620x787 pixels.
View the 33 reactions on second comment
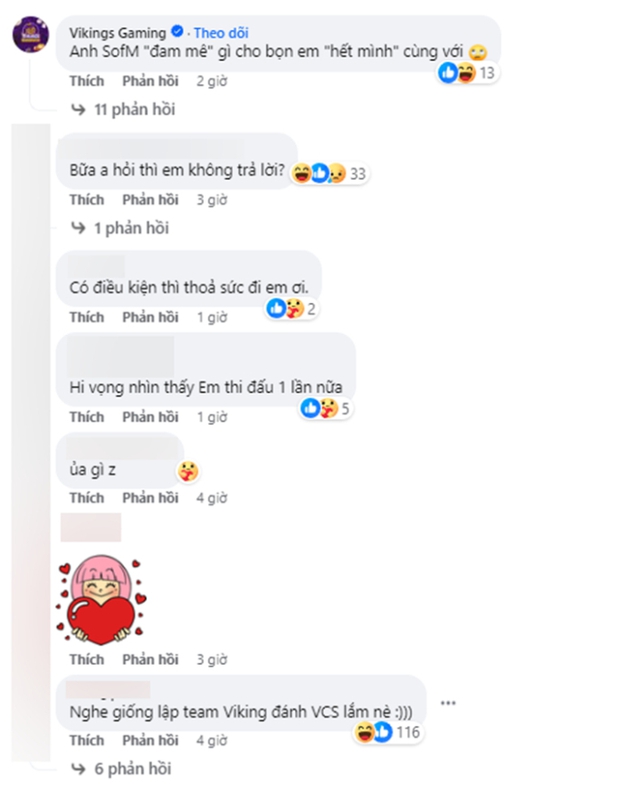click(332, 173)
